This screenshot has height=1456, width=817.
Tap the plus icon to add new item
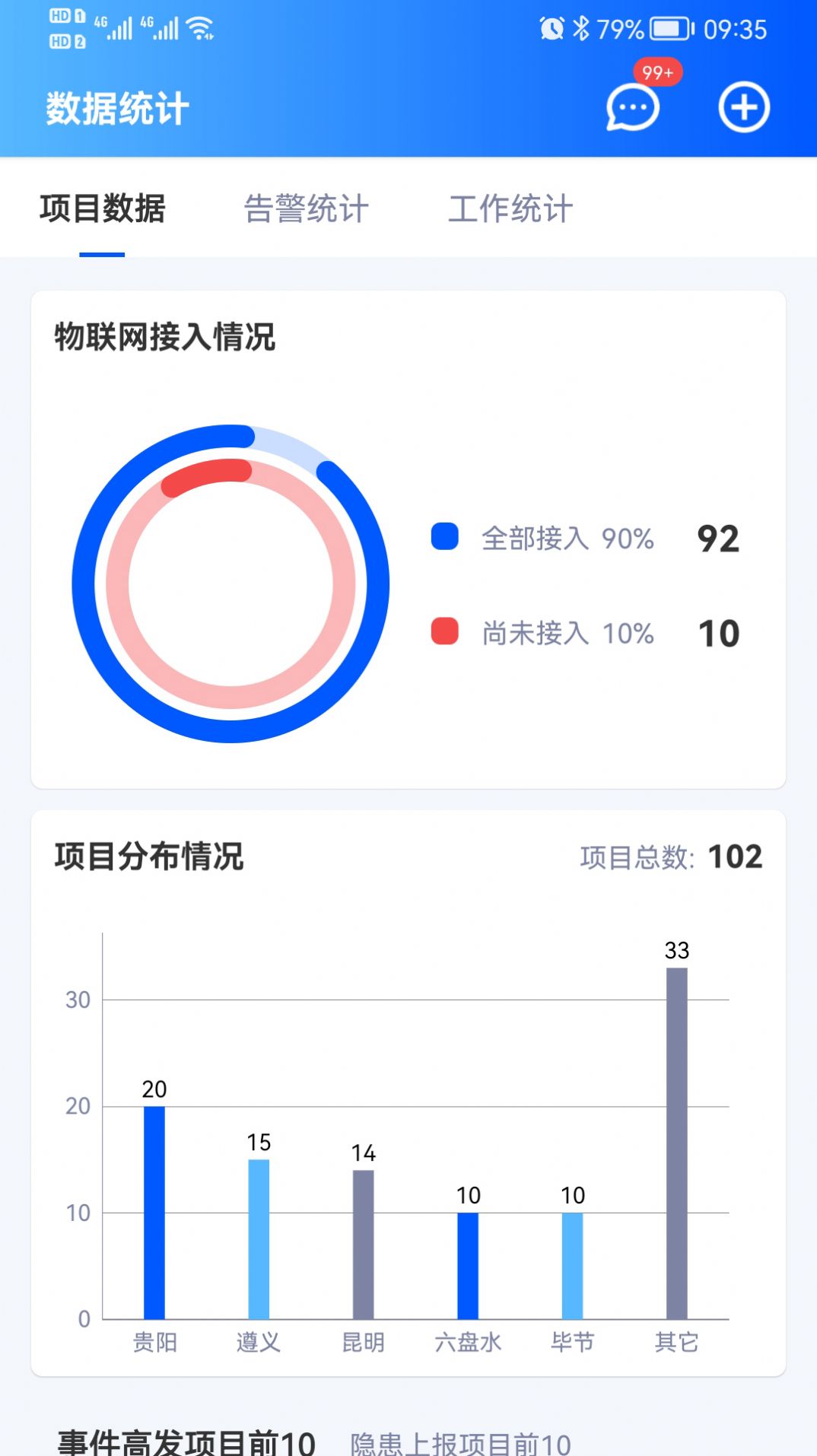click(743, 108)
